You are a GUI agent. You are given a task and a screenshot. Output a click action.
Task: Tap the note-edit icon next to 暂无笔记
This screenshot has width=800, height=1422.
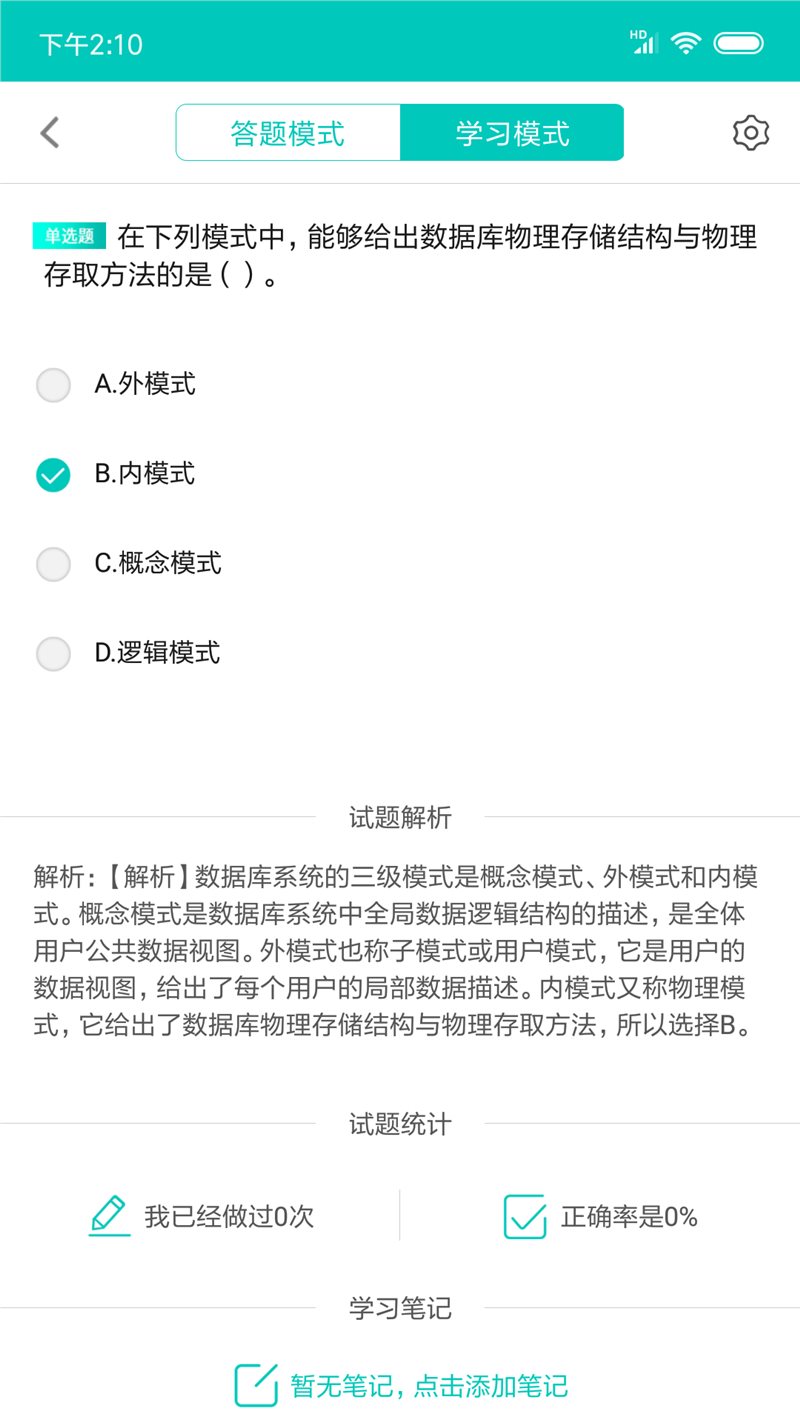tap(257, 1385)
